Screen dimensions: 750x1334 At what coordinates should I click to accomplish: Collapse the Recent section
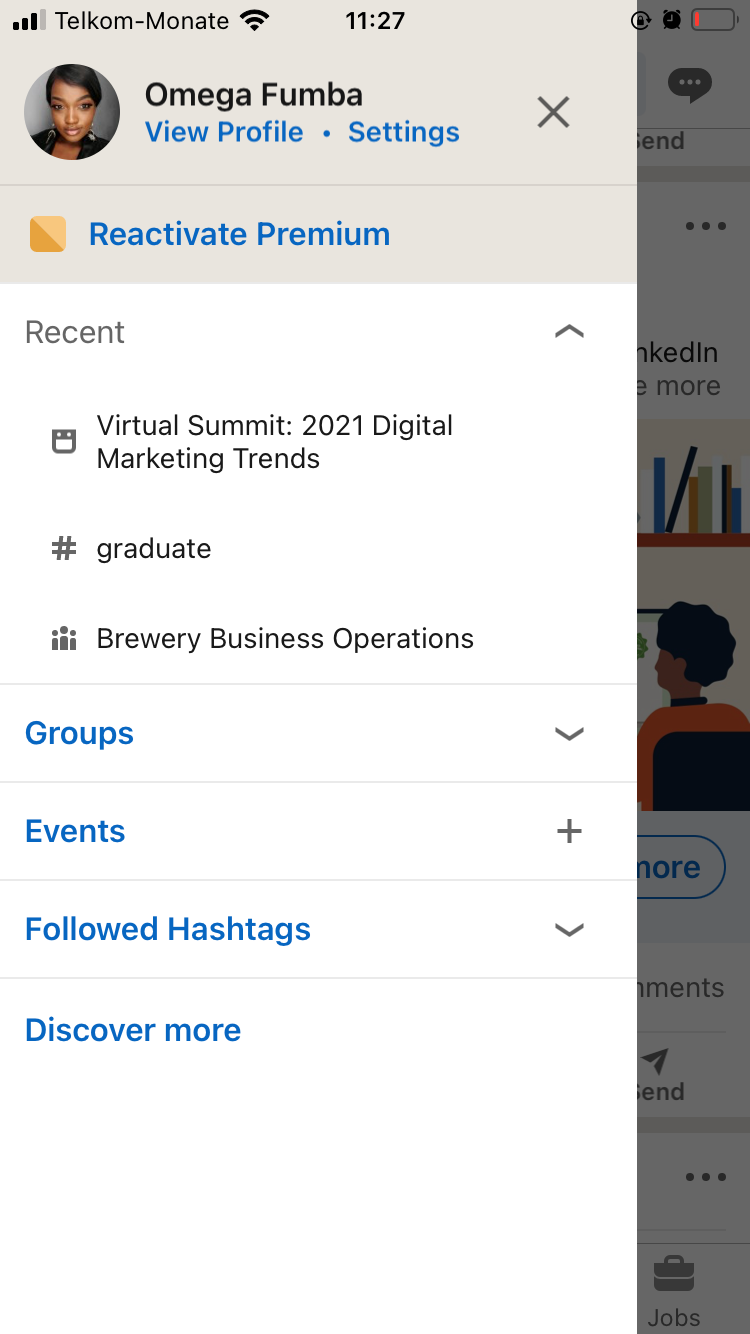pos(568,331)
